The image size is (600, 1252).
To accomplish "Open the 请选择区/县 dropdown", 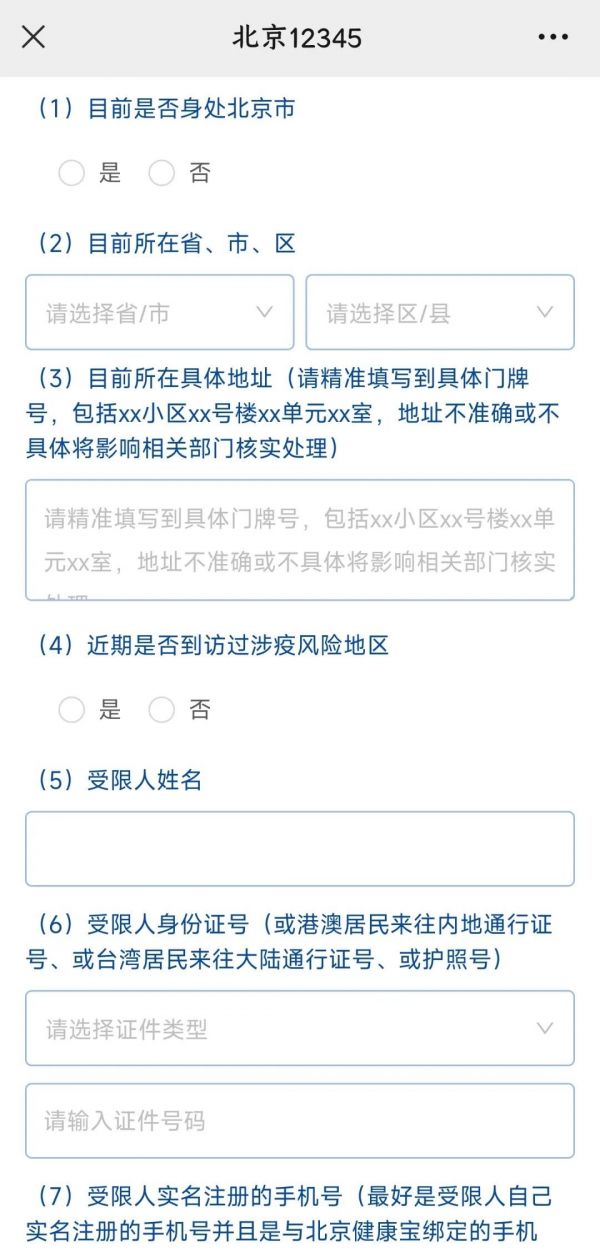I will pos(440,312).
